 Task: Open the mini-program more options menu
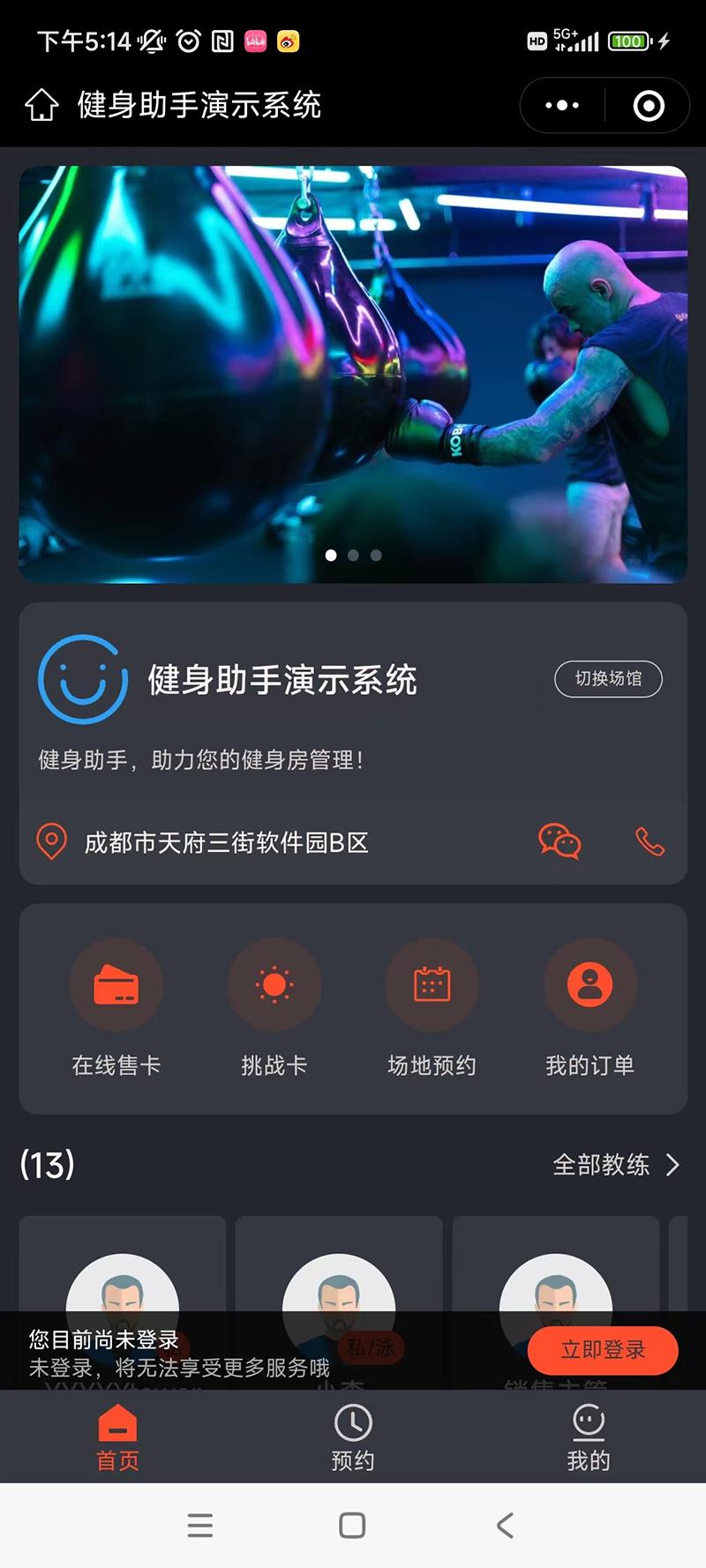click(560, 105)
